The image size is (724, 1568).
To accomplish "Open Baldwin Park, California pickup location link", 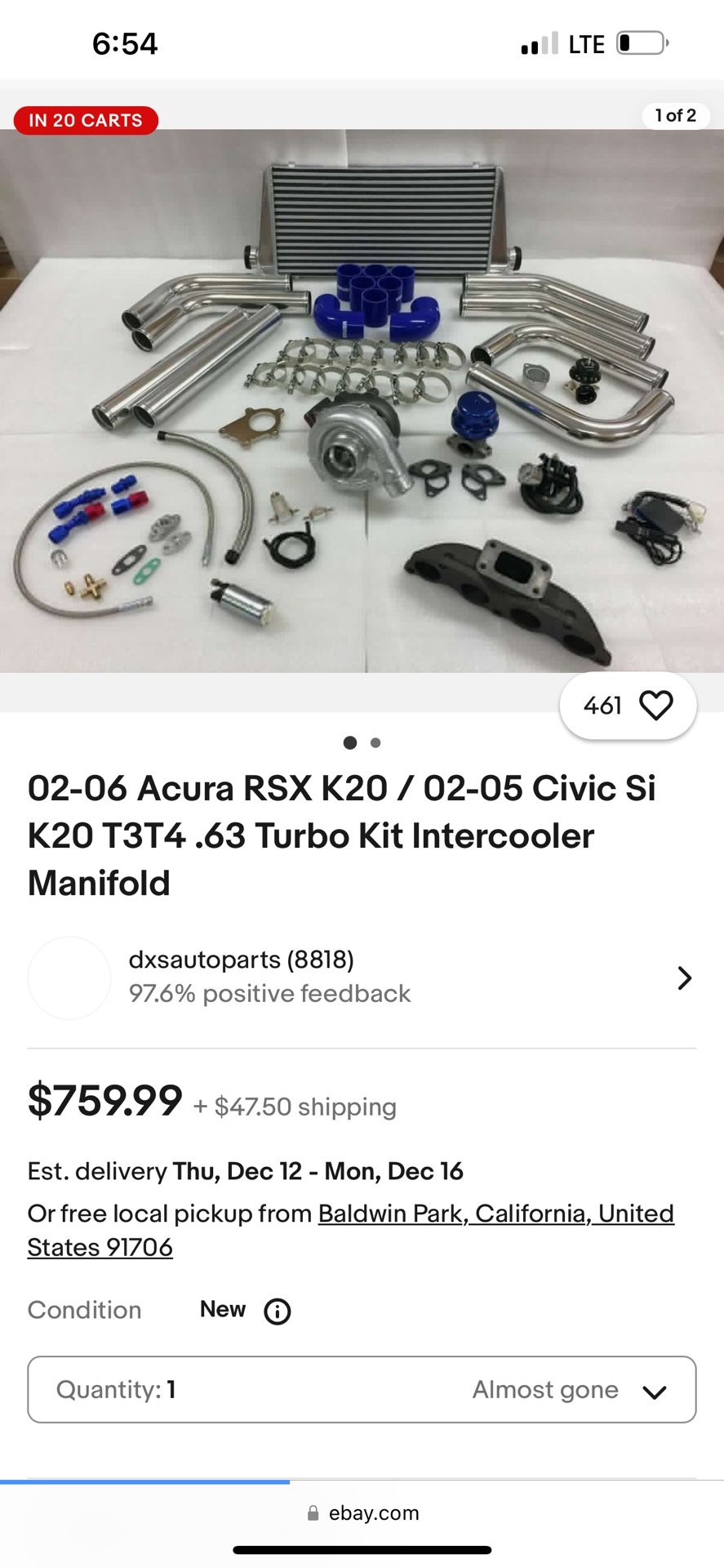I will pos(495,1214).
